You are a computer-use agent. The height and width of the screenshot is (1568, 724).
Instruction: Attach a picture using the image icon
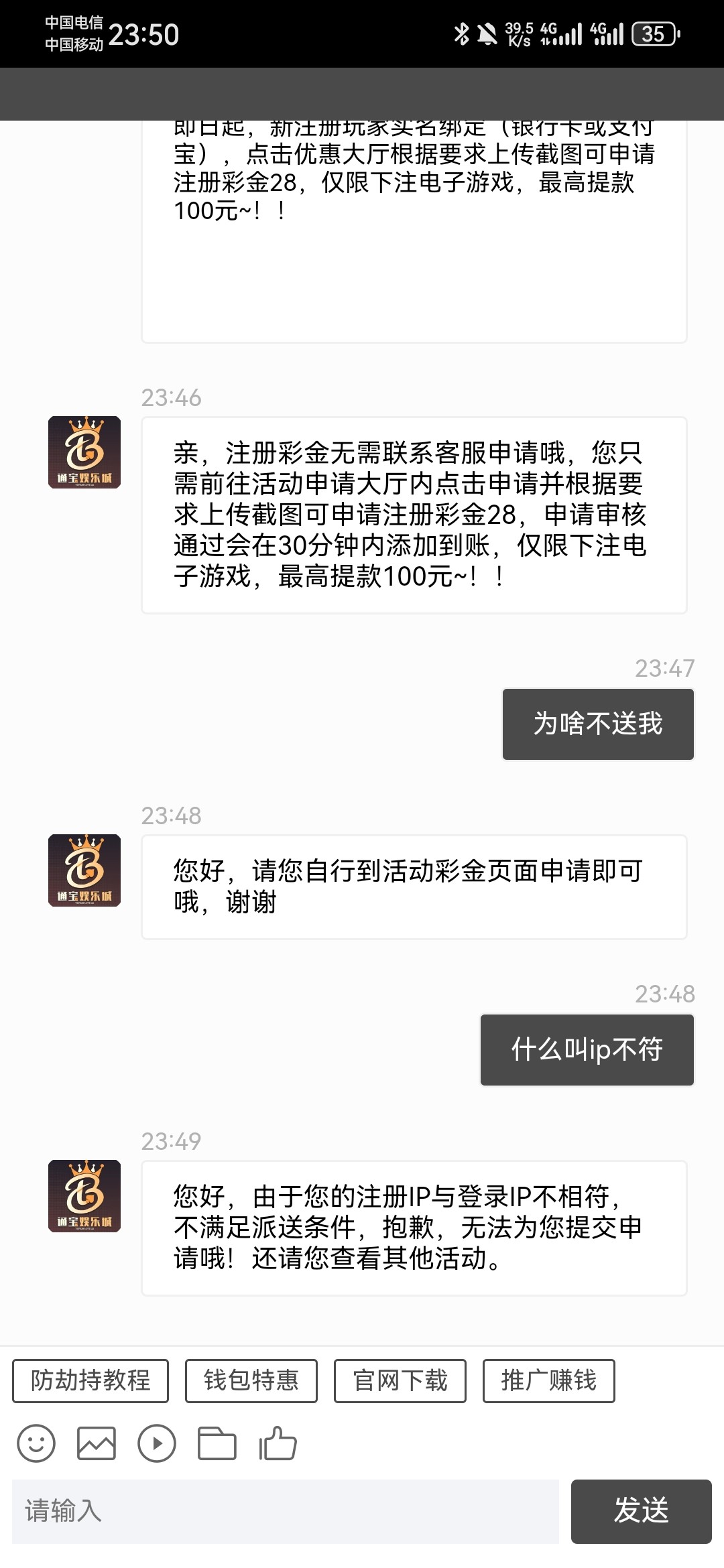pos(97,1443)
